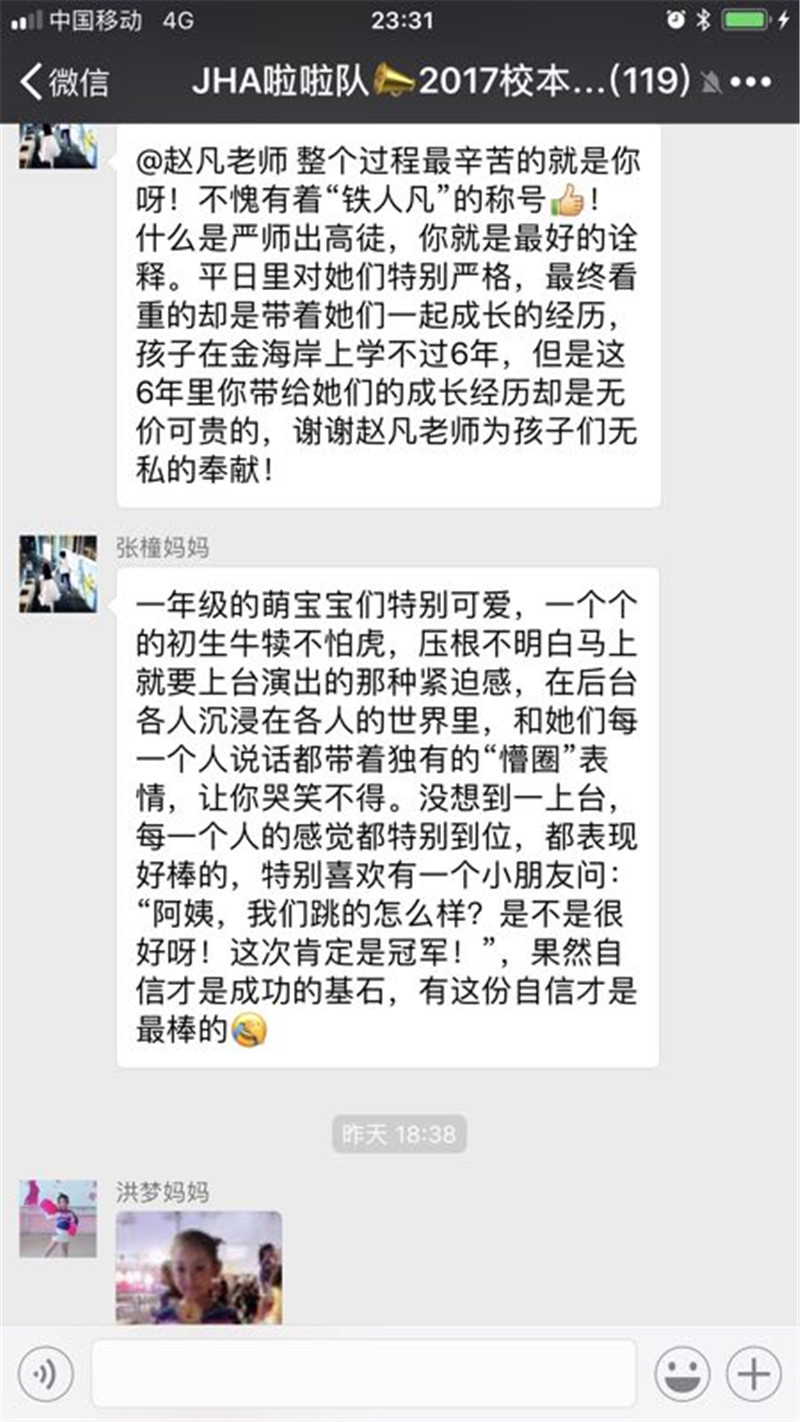
Task: Open the plus attachment menu
Action: (753, 1375)
